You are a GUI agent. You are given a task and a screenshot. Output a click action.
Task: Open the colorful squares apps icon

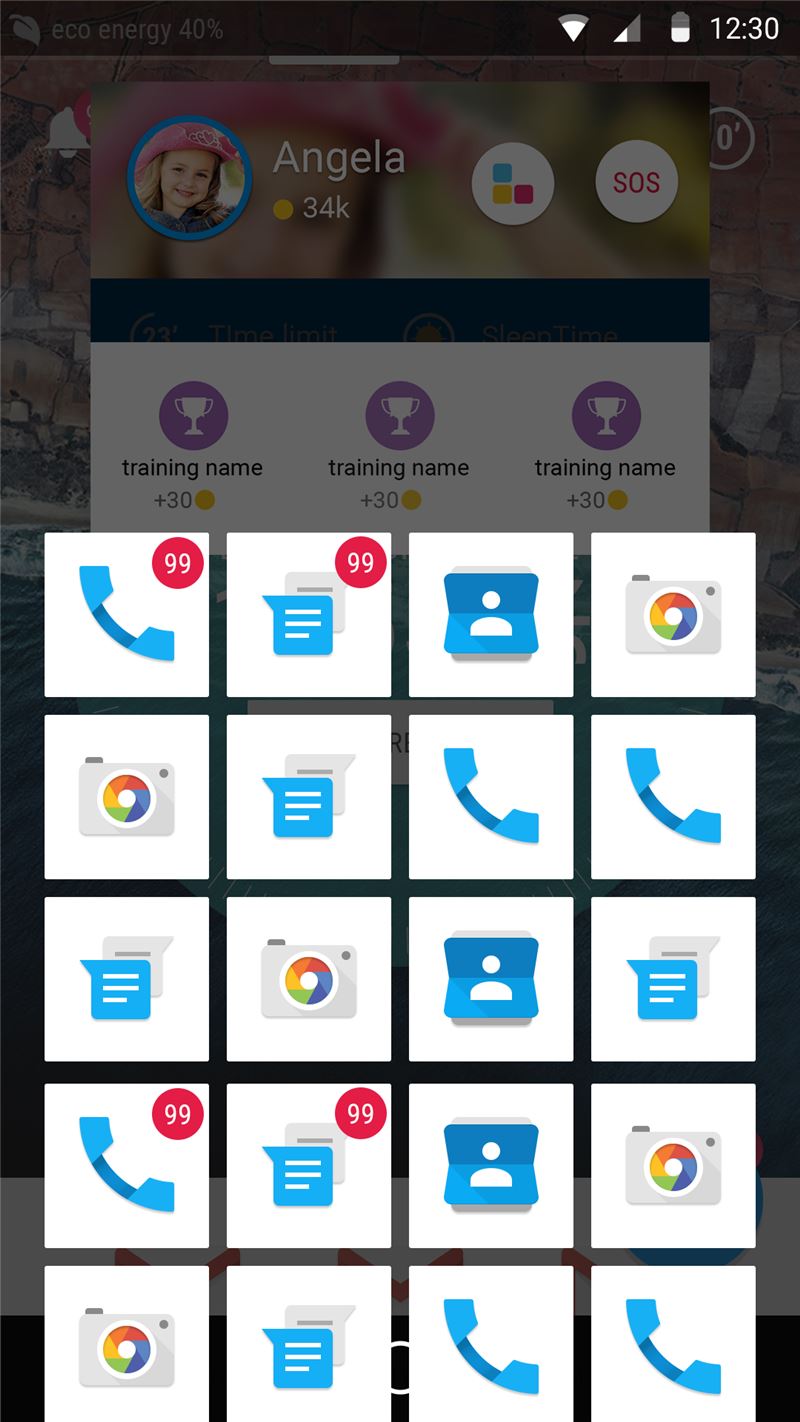pos(513,183)
